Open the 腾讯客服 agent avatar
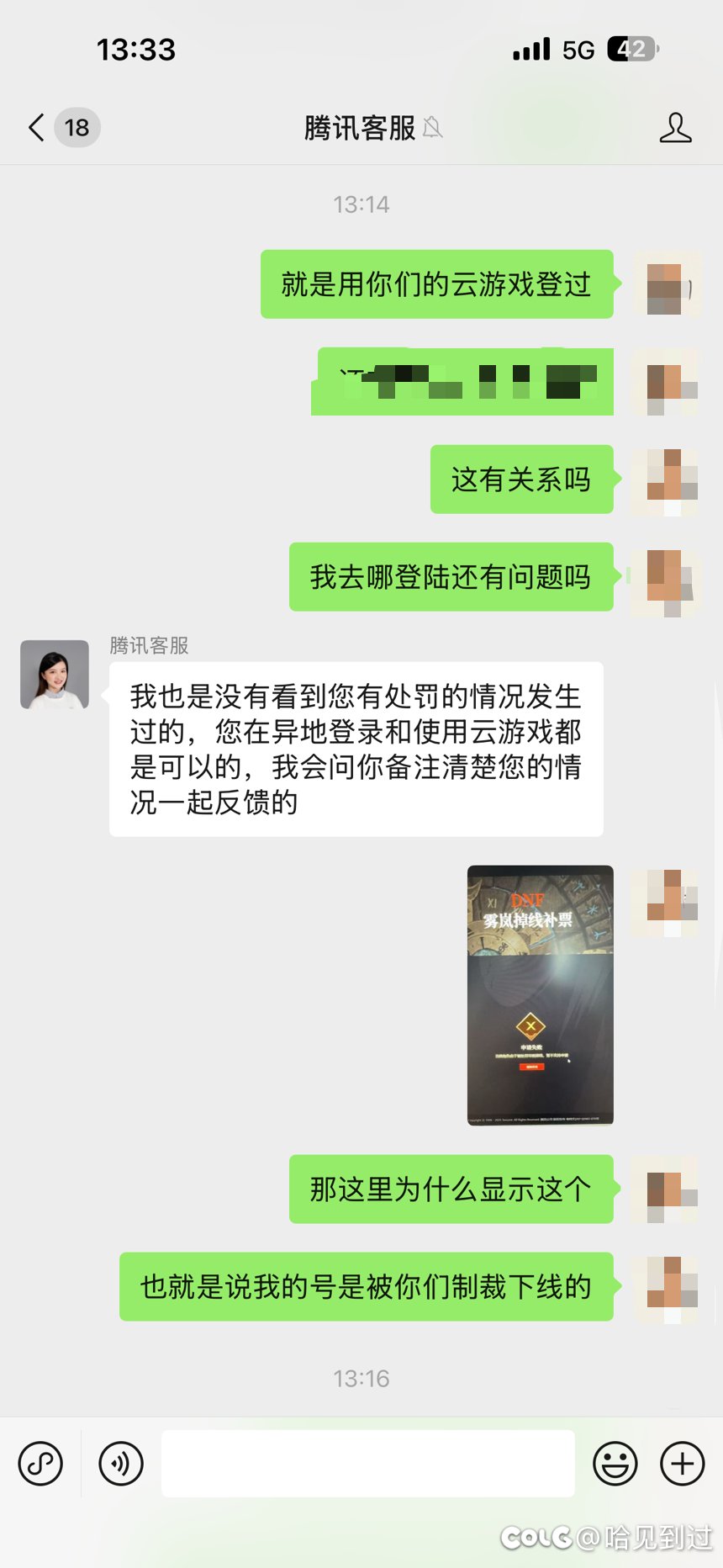The height and width of the screenshot is (1568, 723). (x=55, y=675)
